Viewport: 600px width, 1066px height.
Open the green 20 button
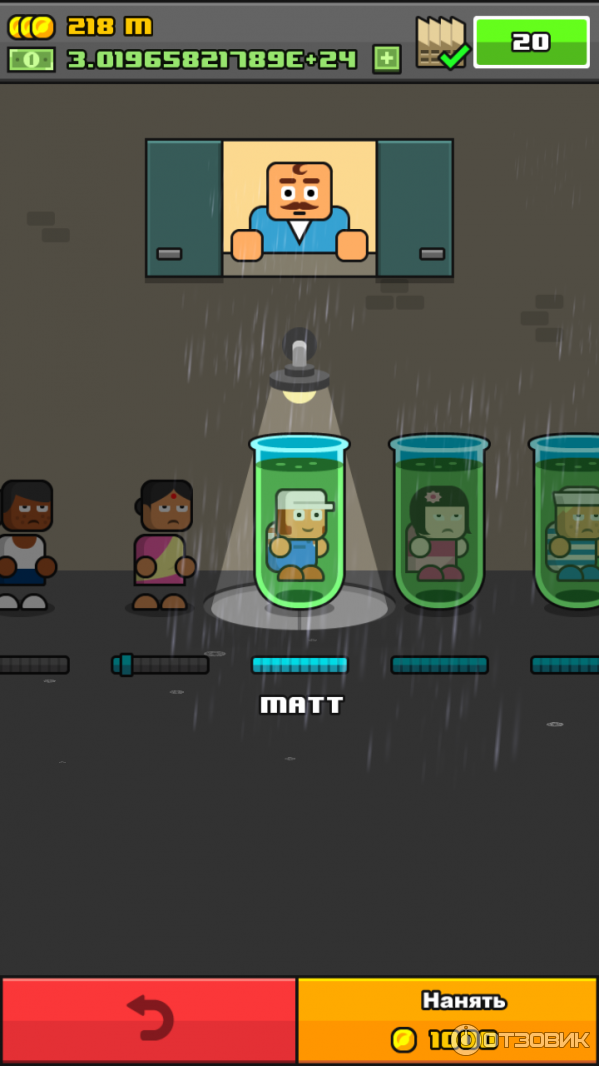[530, 42]
